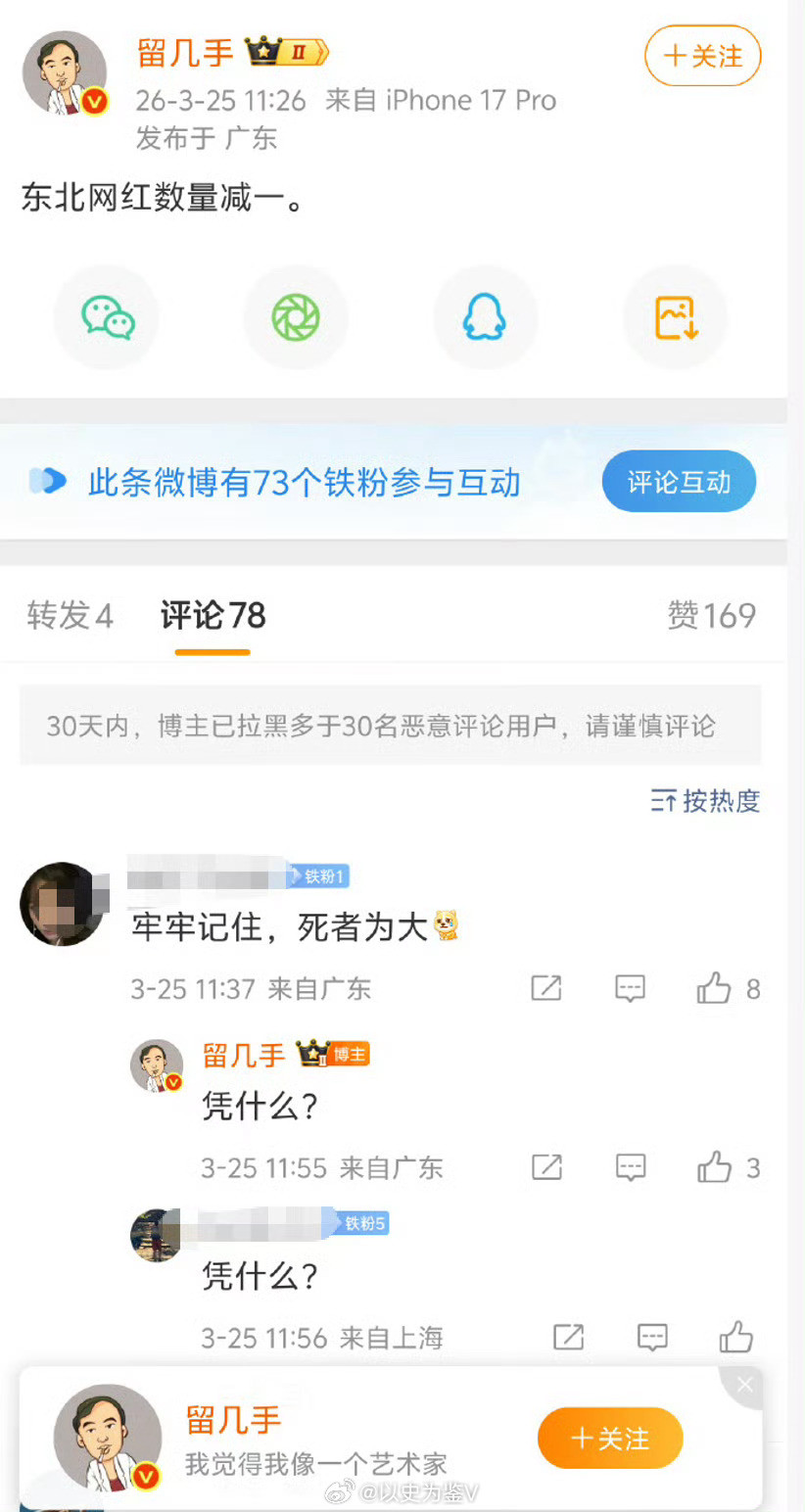805x1512 pixels.
Task: View the 赞169 tab
Action: [712, 615]
